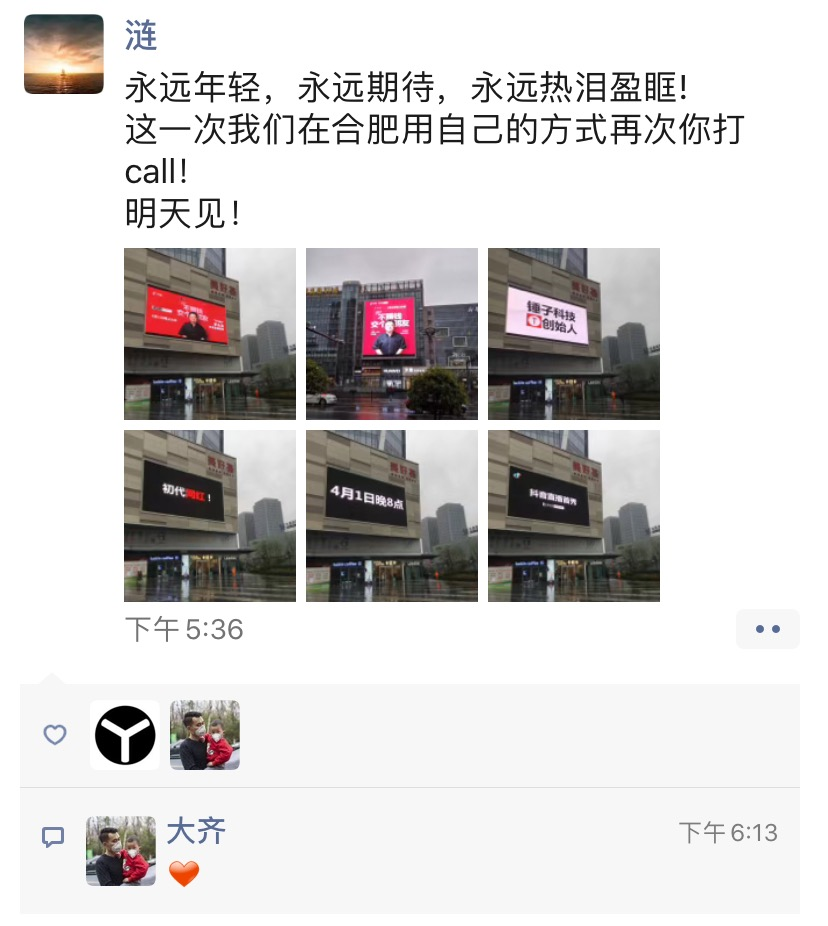View the photo showing 锤子科技创始人
This screenshot has width=828, height=926.
pos(574,334)
